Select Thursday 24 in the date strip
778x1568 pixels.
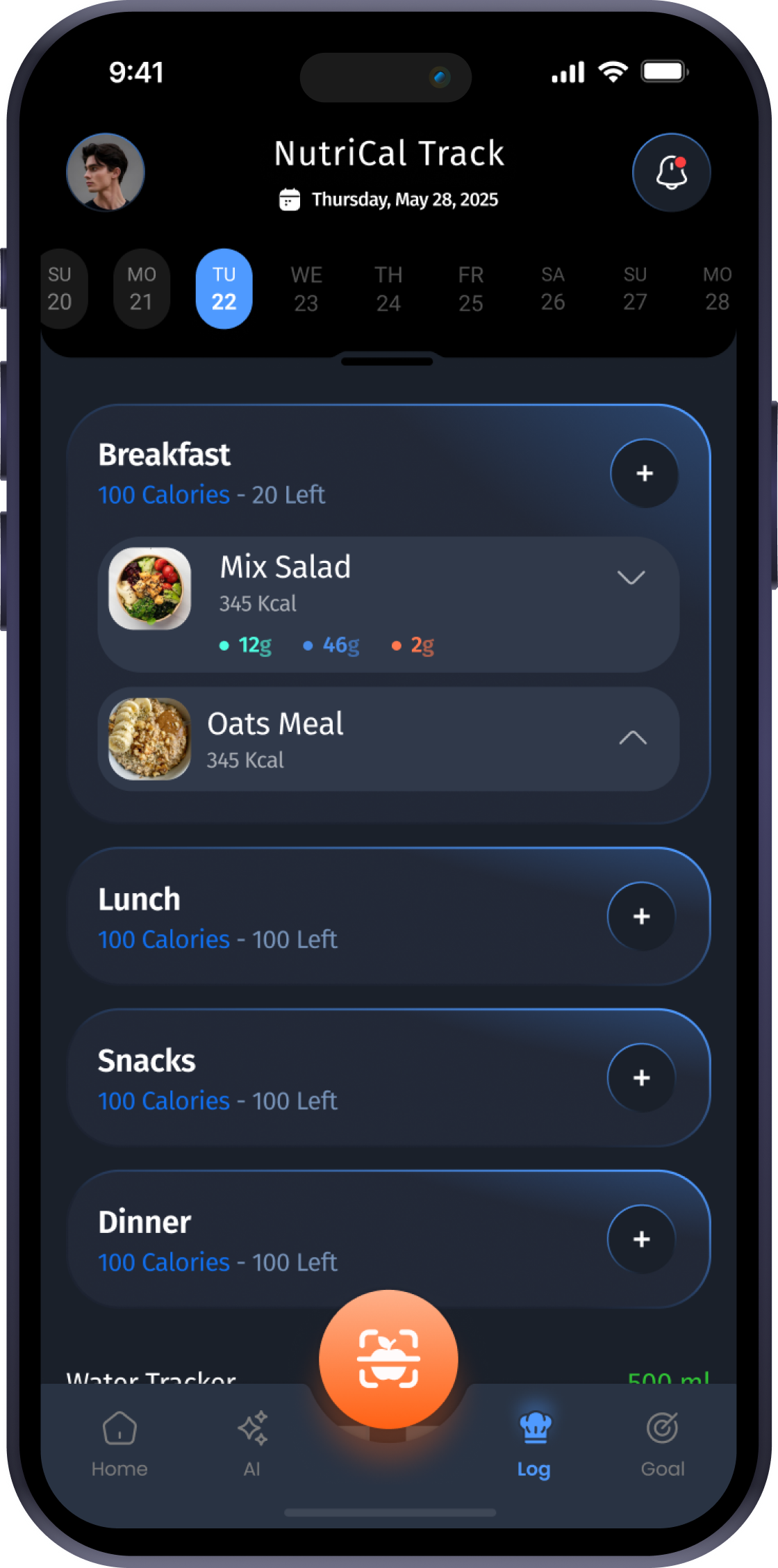tap(388, 288)
